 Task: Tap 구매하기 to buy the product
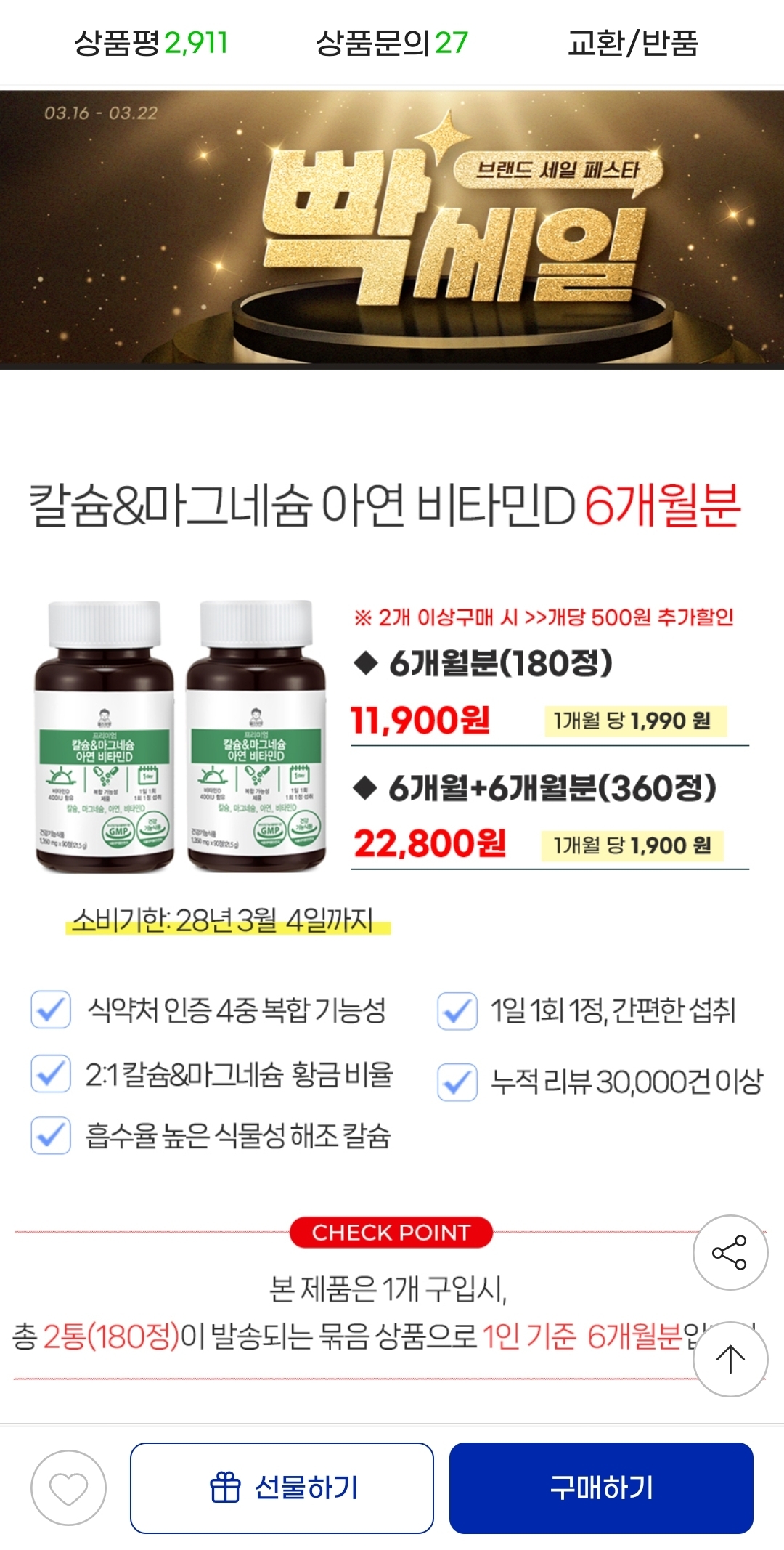point(601,1488)
